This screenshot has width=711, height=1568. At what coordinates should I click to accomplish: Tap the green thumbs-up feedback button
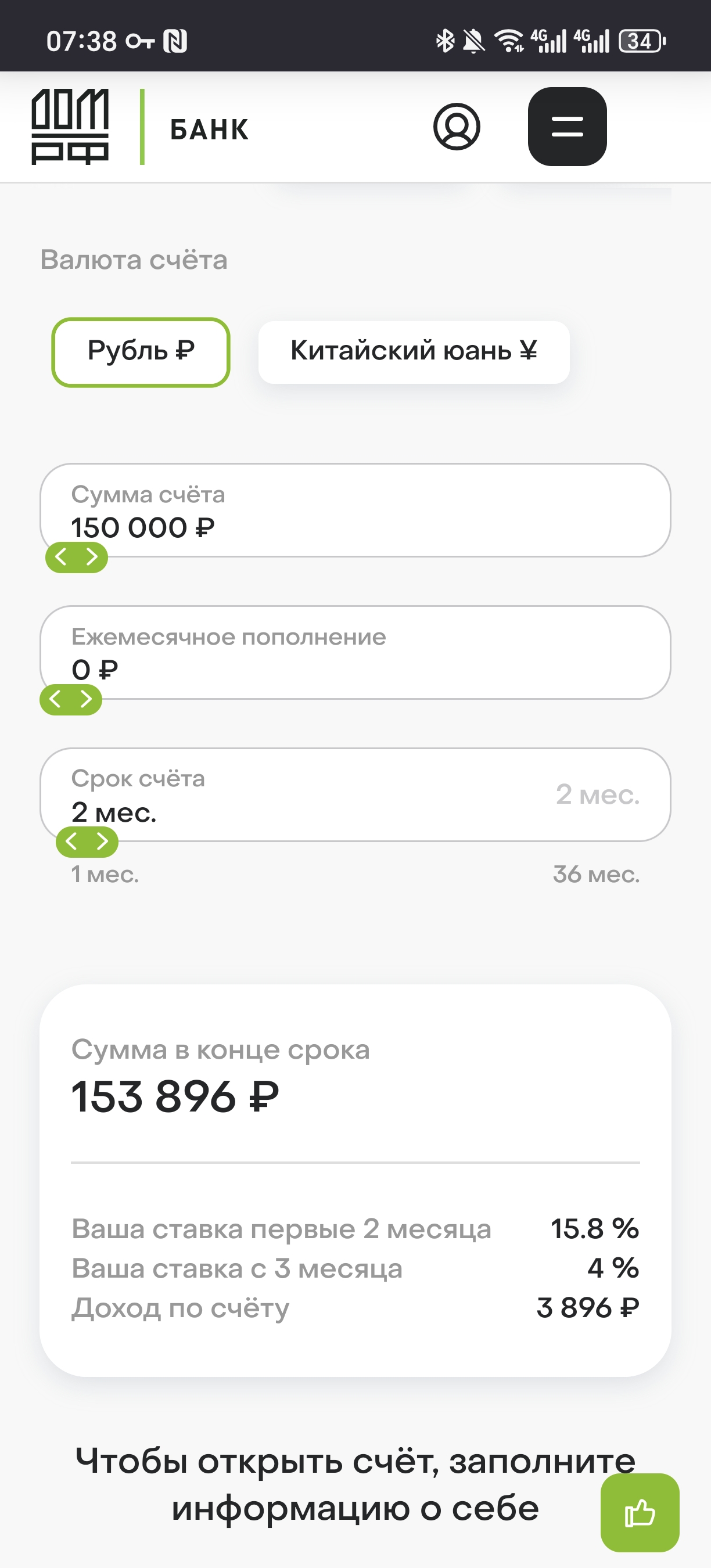point(639,1512)
